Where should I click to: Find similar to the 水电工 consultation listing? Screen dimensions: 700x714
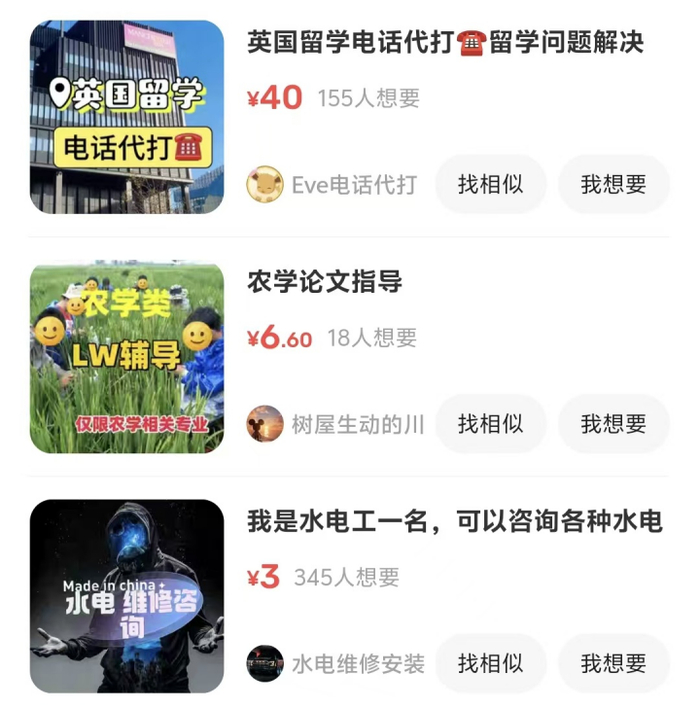490,663
